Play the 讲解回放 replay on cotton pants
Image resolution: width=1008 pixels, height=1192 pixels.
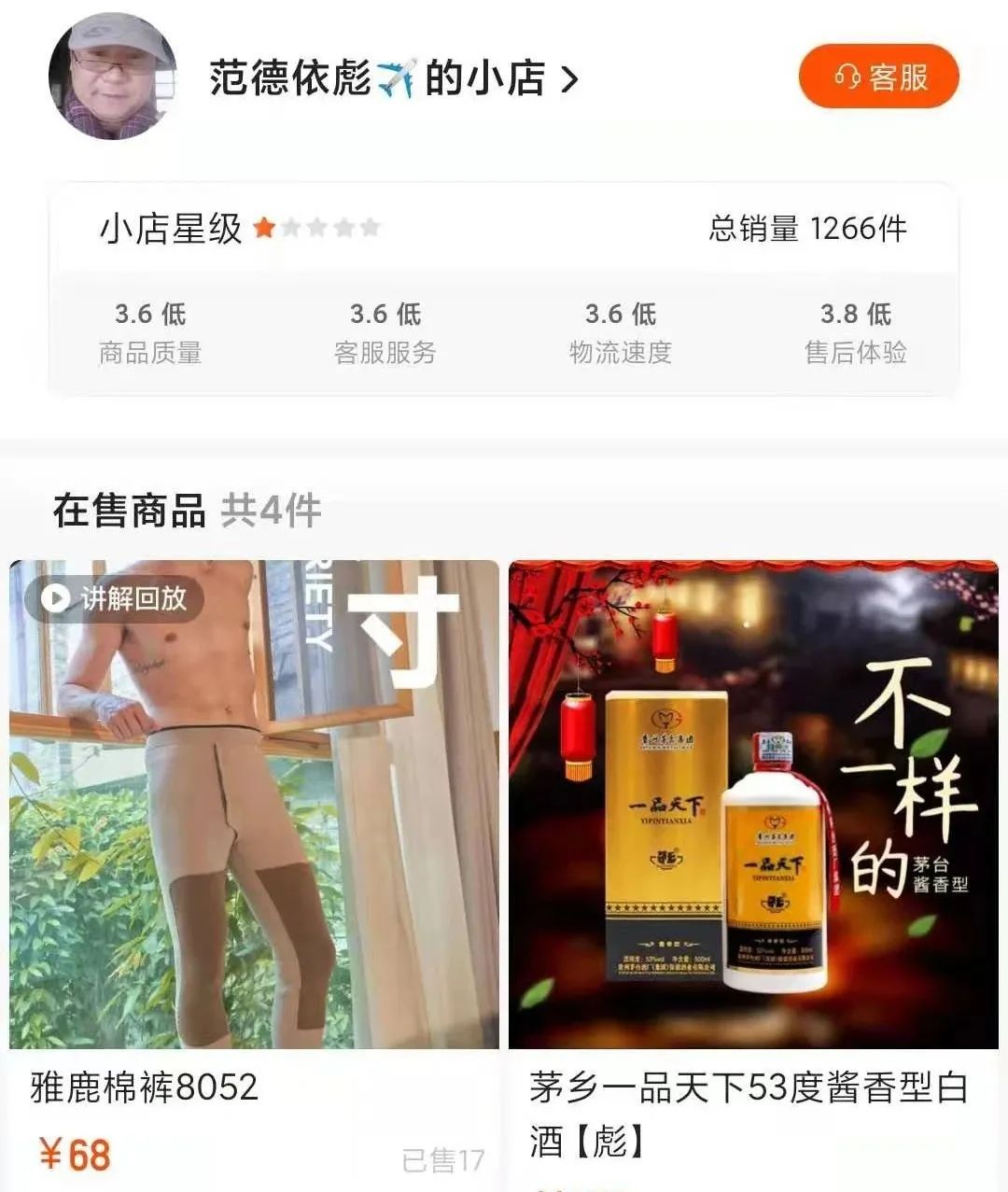pos(116,598)
